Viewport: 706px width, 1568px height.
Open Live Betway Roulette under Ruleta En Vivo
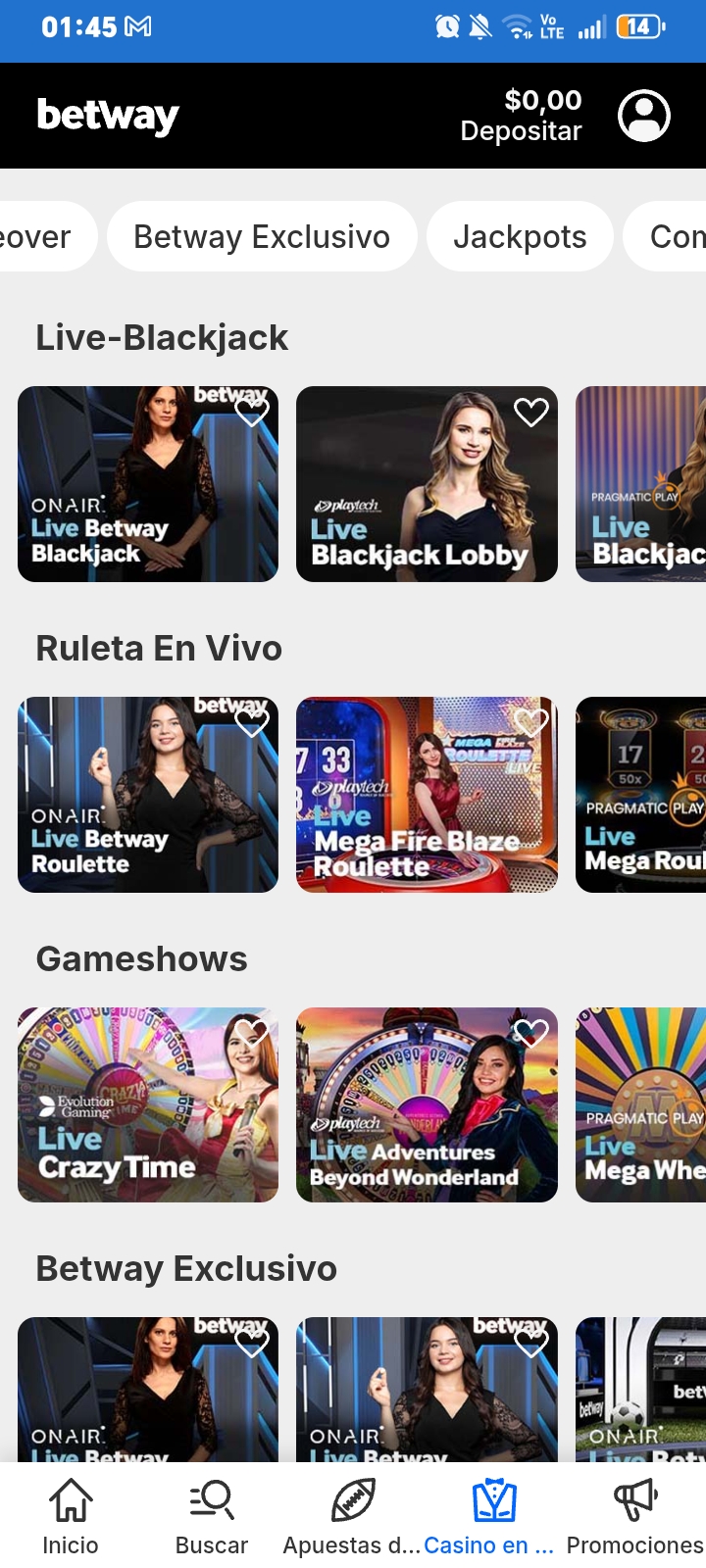(x=148, y=795)
